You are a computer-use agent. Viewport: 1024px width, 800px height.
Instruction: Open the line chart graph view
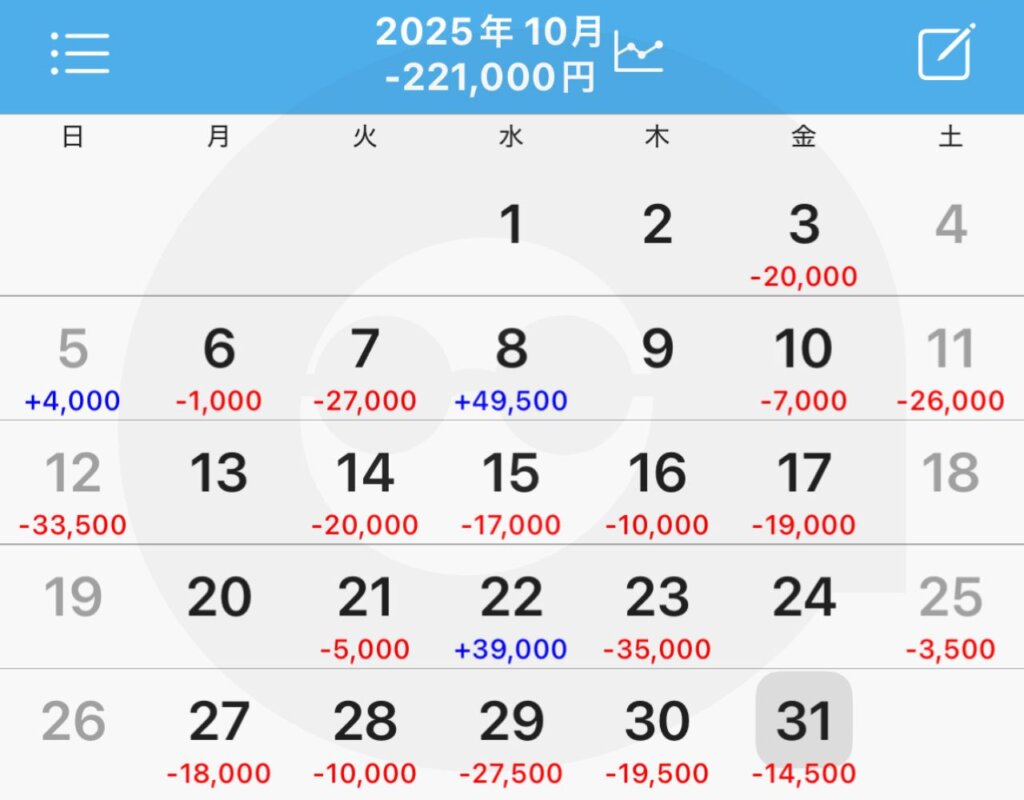point(639,53)
